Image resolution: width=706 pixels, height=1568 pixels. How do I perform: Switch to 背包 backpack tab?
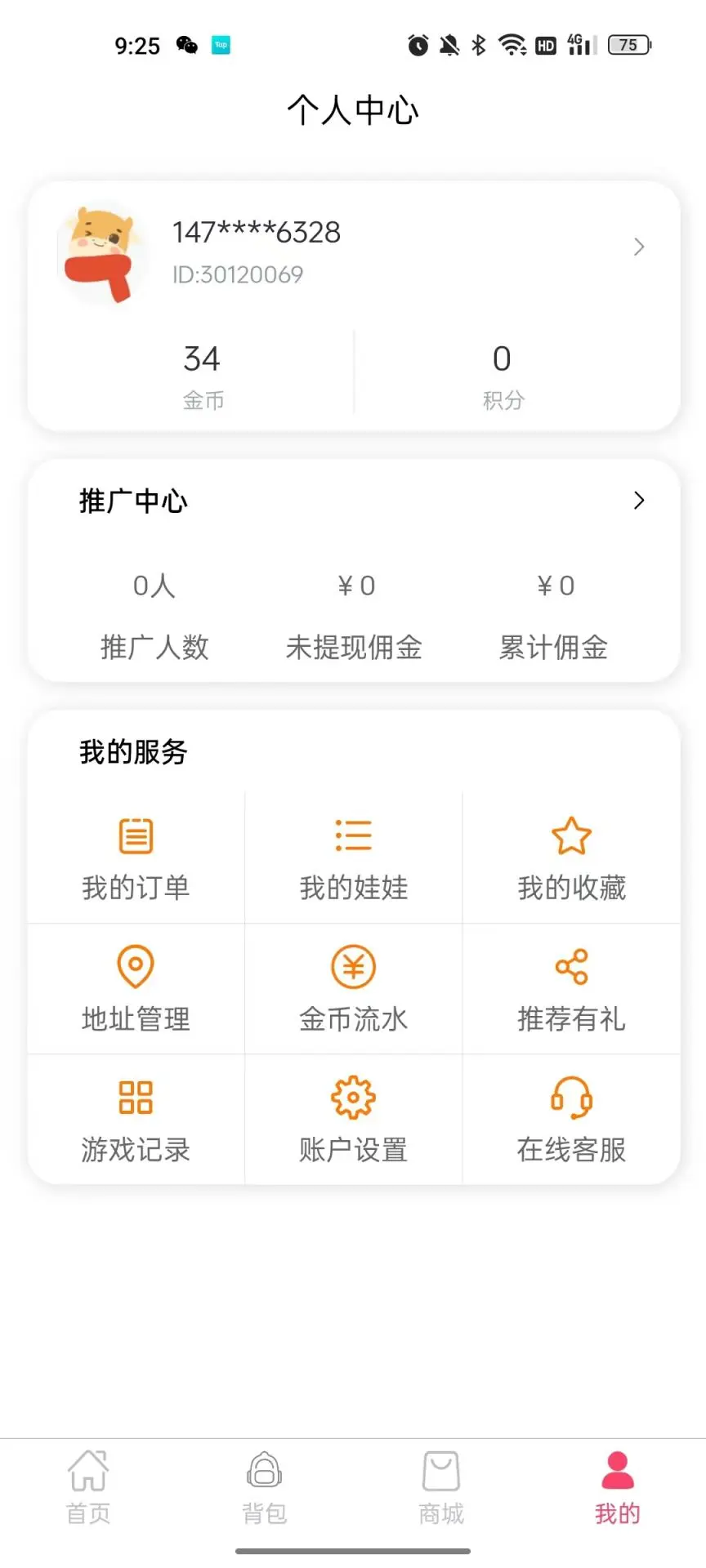[264, 1486]
